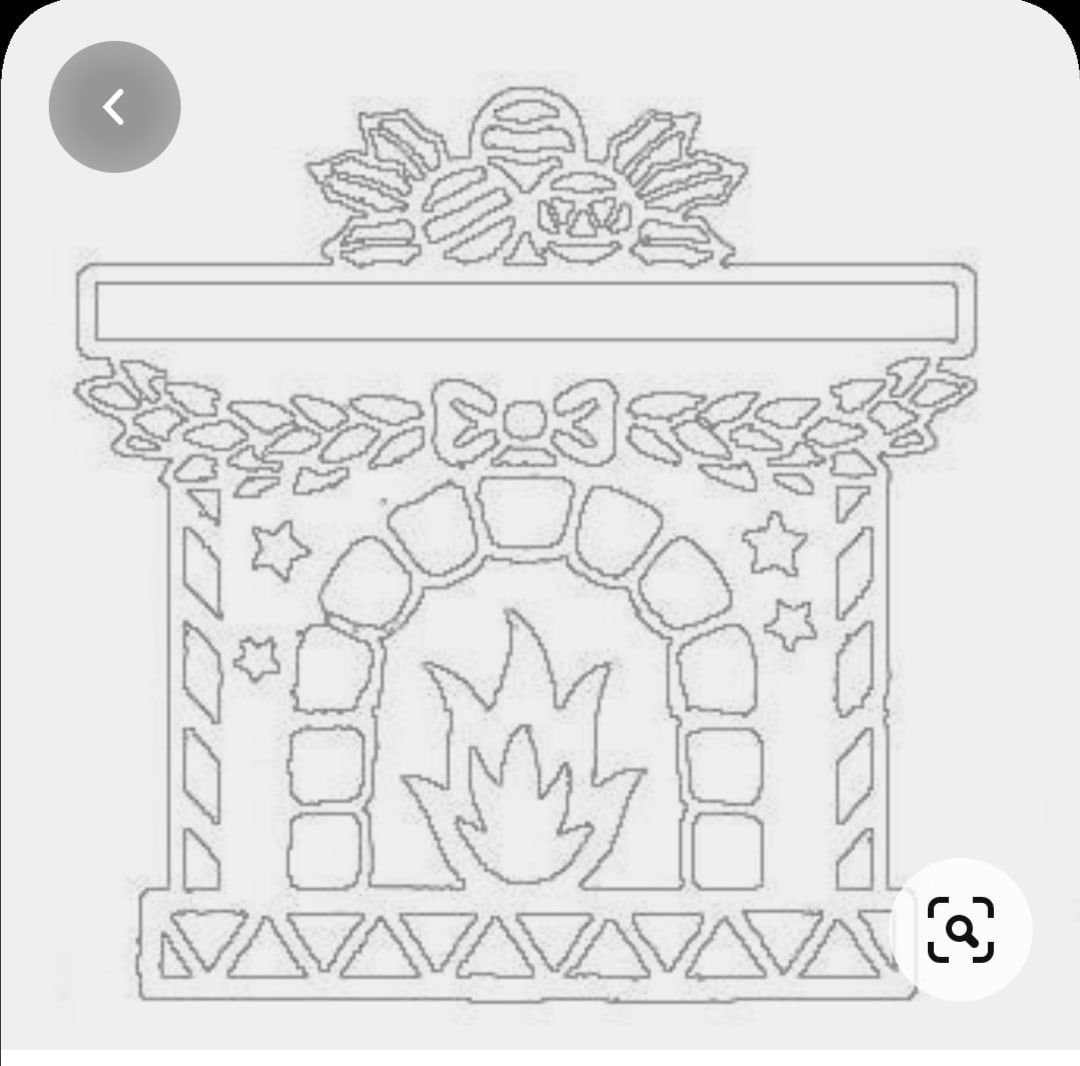Screen dimensions: 1080x1066
Task: Open the visual search lens icon
Action: pyautogui.click(x=960, y=930)
